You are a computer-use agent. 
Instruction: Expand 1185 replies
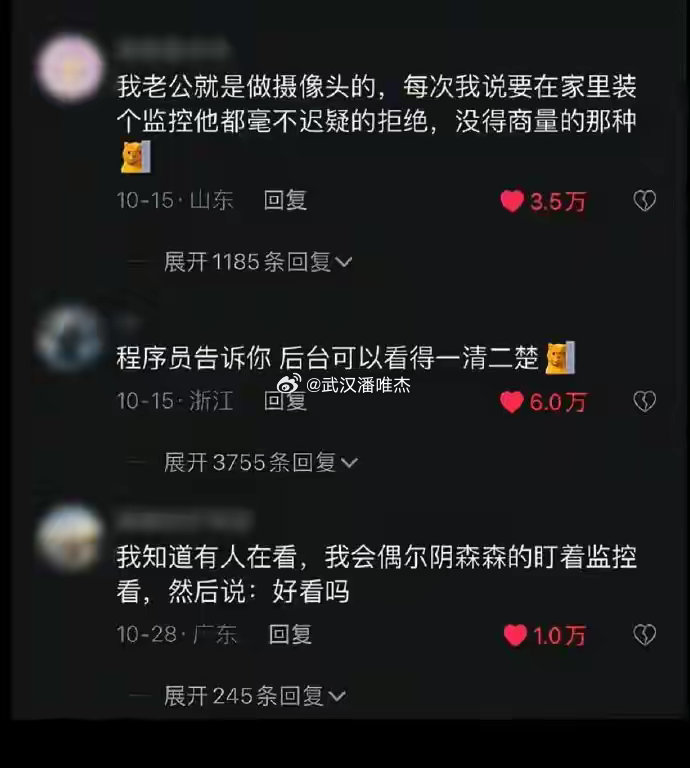tap(258, 262)
